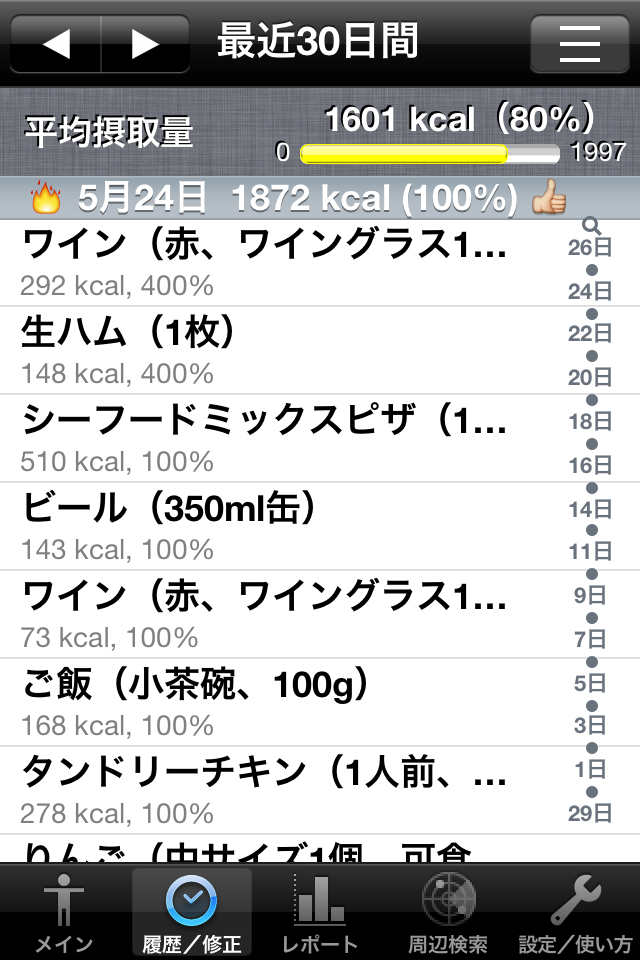Viewport: 640px width, 960px height.
Task: Go to the 設定／使い方 tab
Action: [x=576, y=912]
